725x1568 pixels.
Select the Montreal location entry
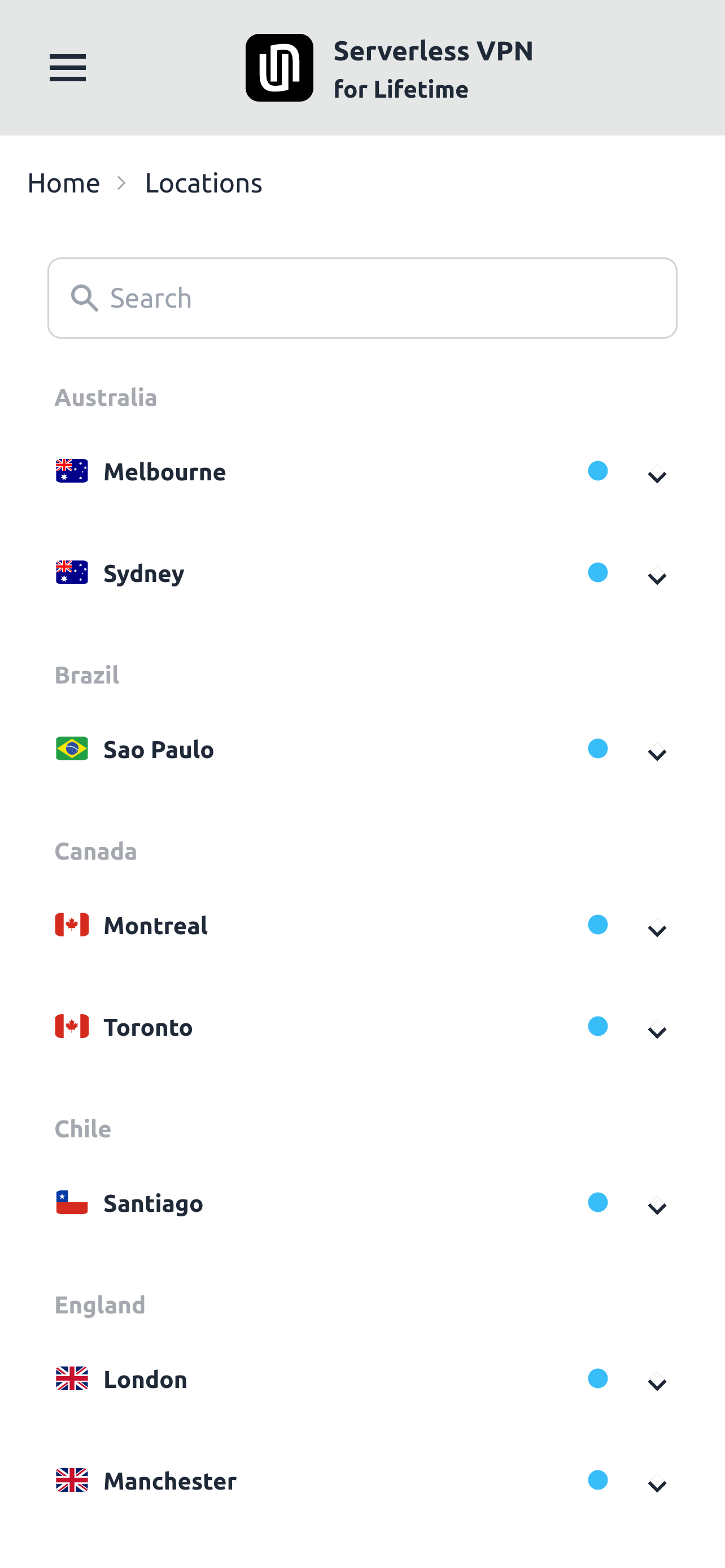(x=155, y=924)
